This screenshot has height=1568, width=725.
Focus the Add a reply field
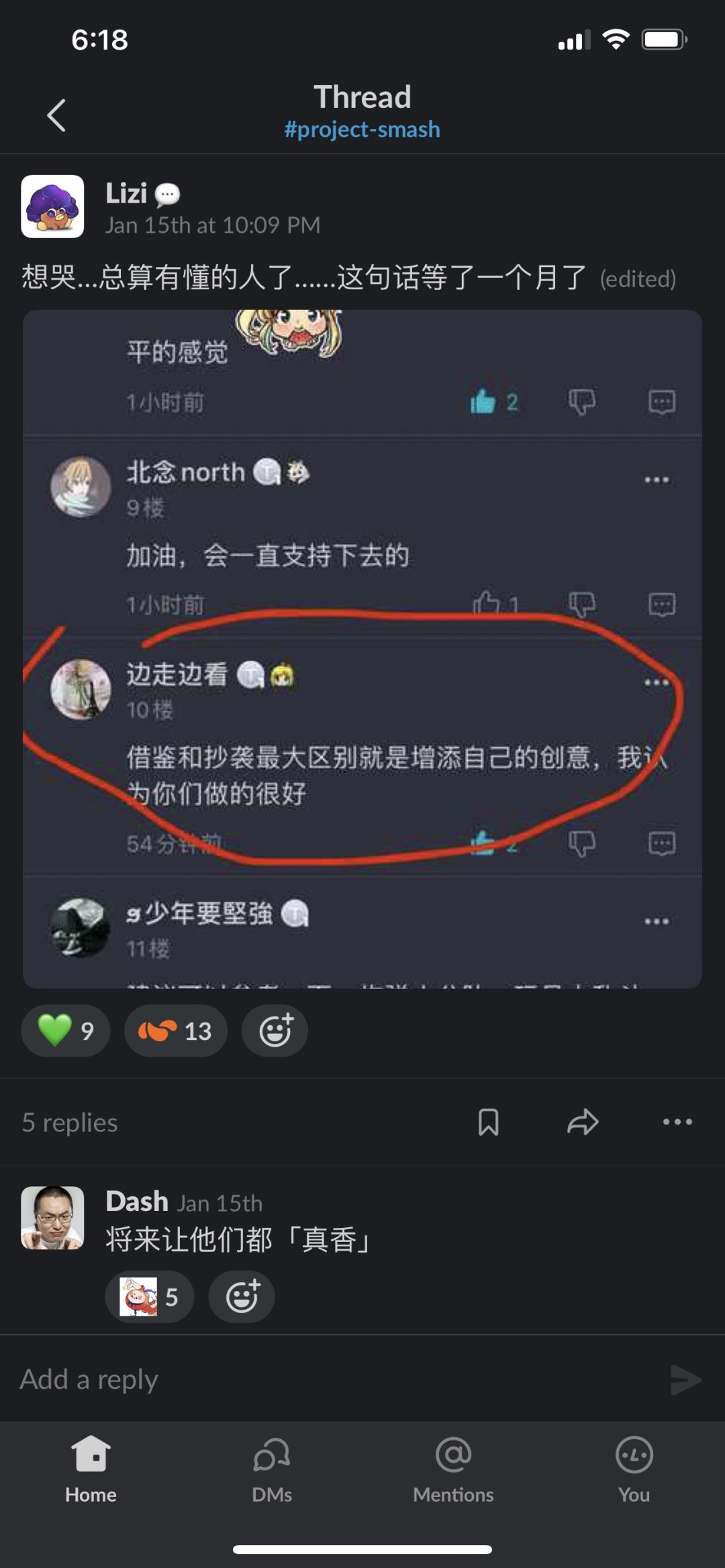(322, 1379)
